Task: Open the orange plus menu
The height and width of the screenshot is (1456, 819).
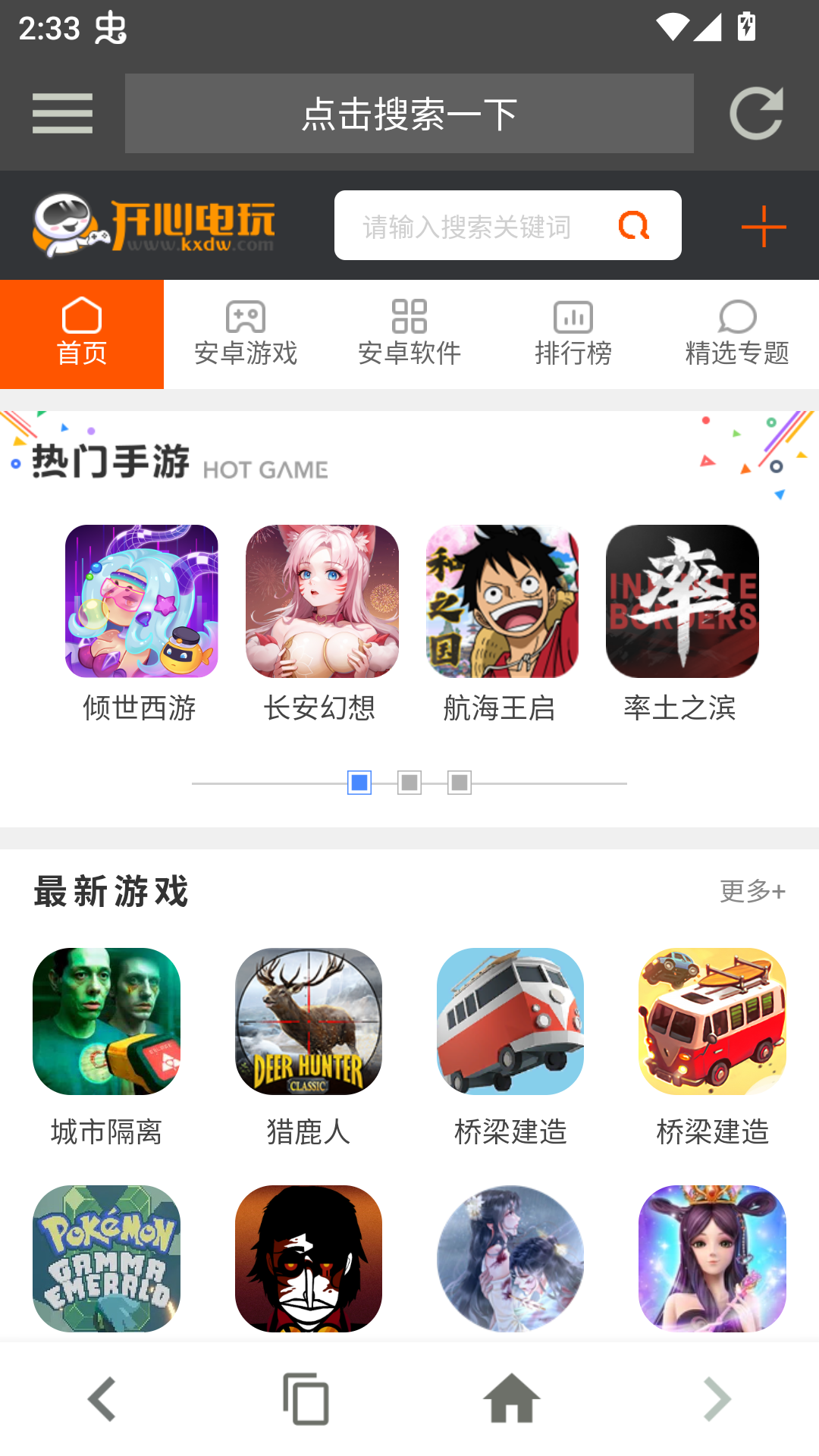Action: coord(763,226)
